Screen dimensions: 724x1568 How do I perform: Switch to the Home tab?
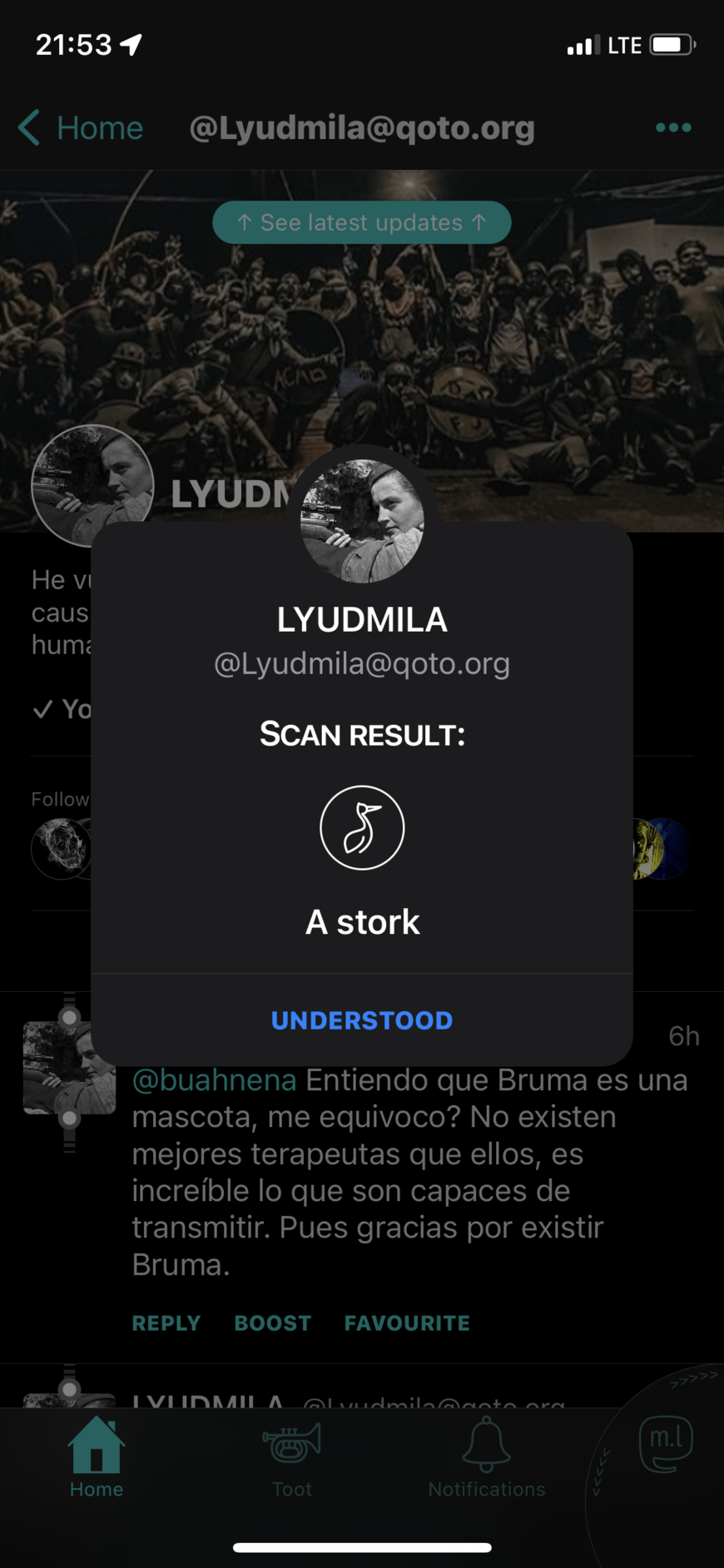[x=97, y=1458]
